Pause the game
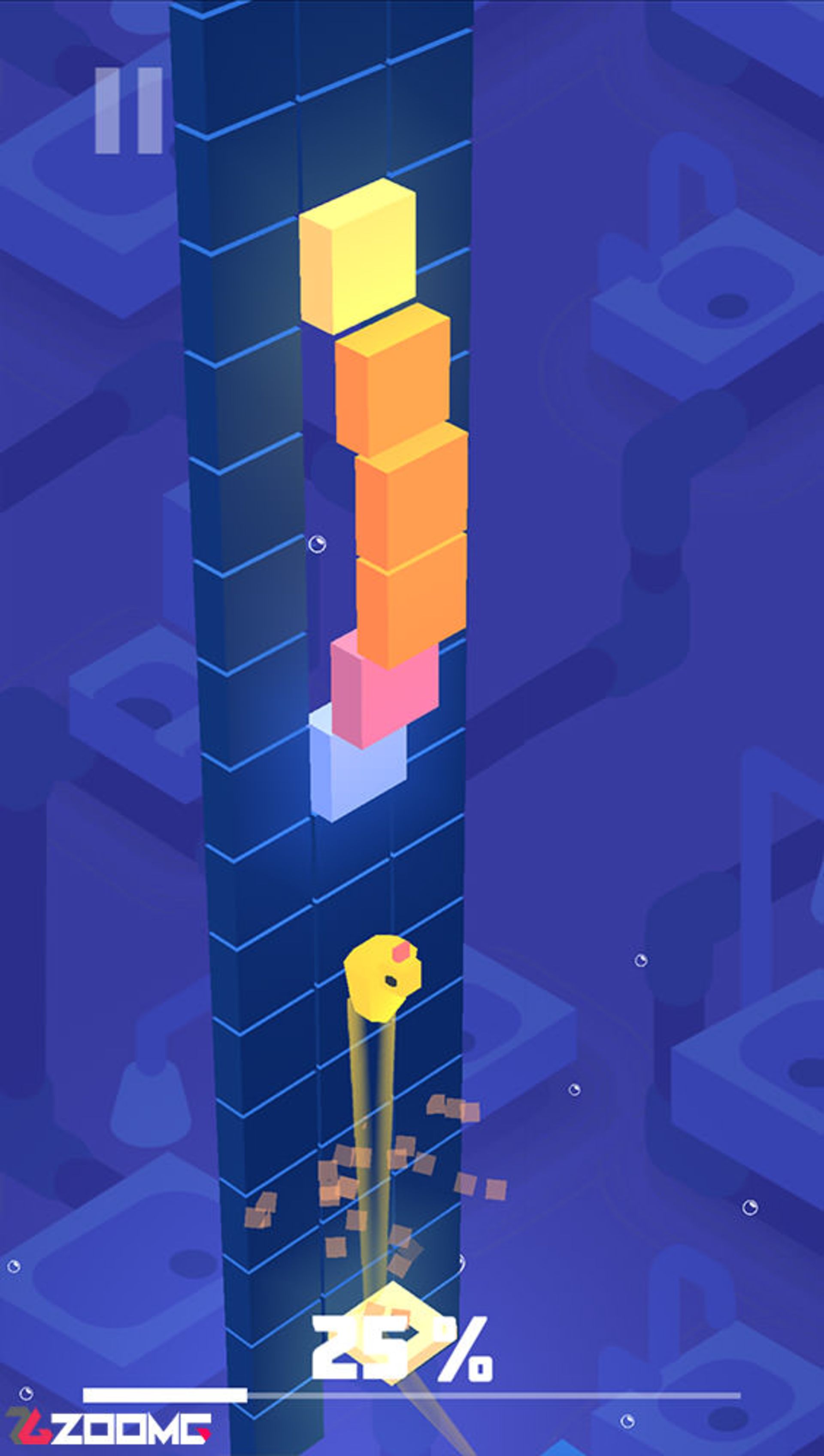This screenshot has height=1456, width=824. [x=128, y=110]
